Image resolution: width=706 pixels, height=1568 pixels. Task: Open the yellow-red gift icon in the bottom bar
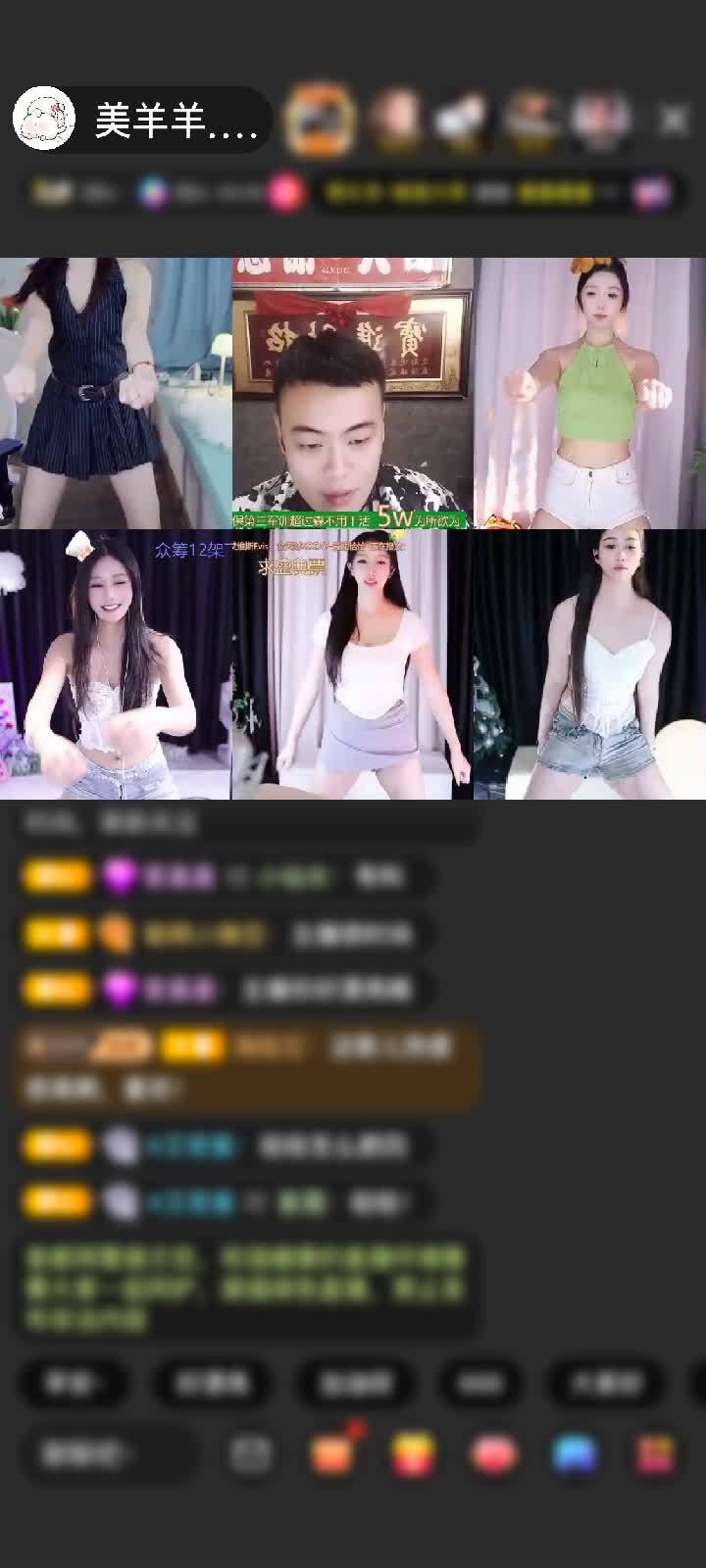[x=413, y=1453]
